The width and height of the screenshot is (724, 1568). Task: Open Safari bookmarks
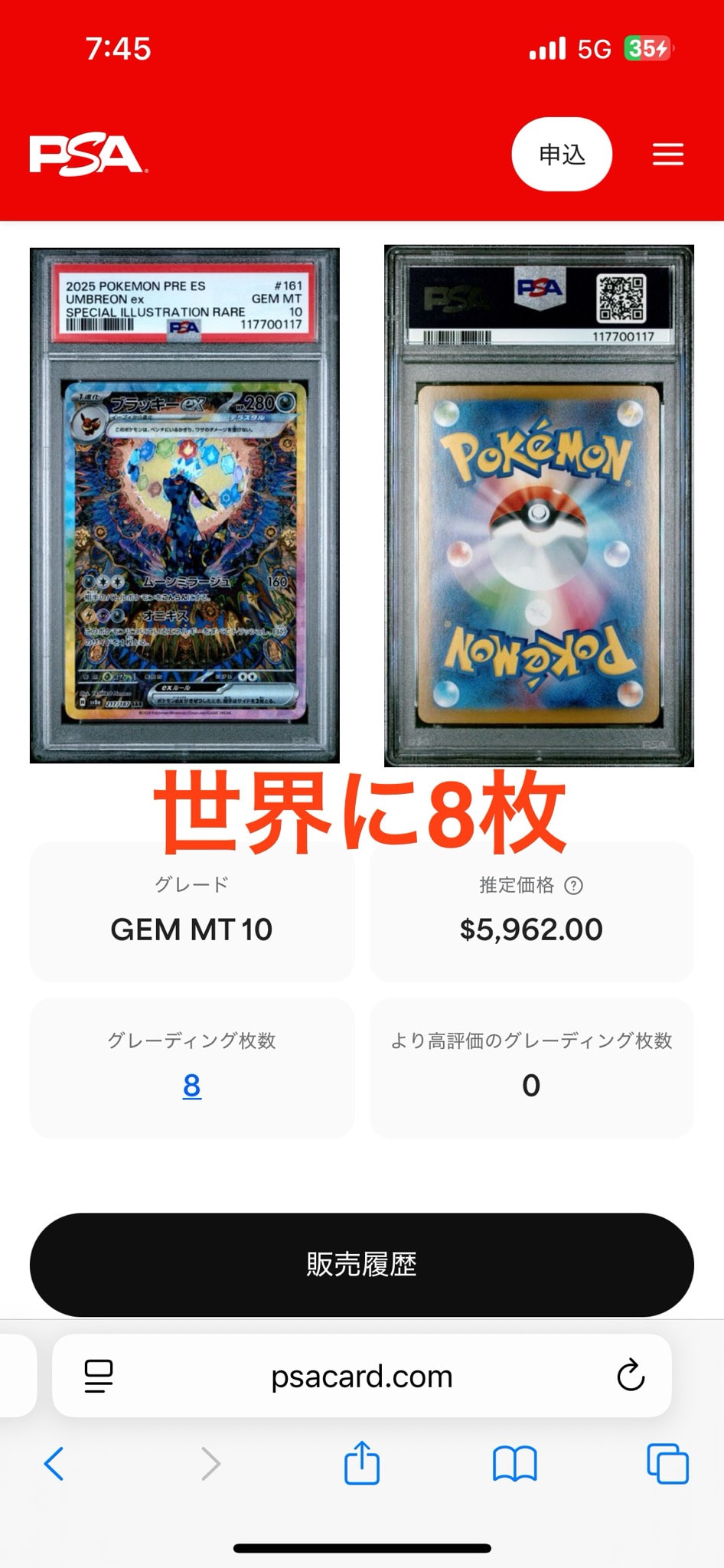click(515, 1464)
